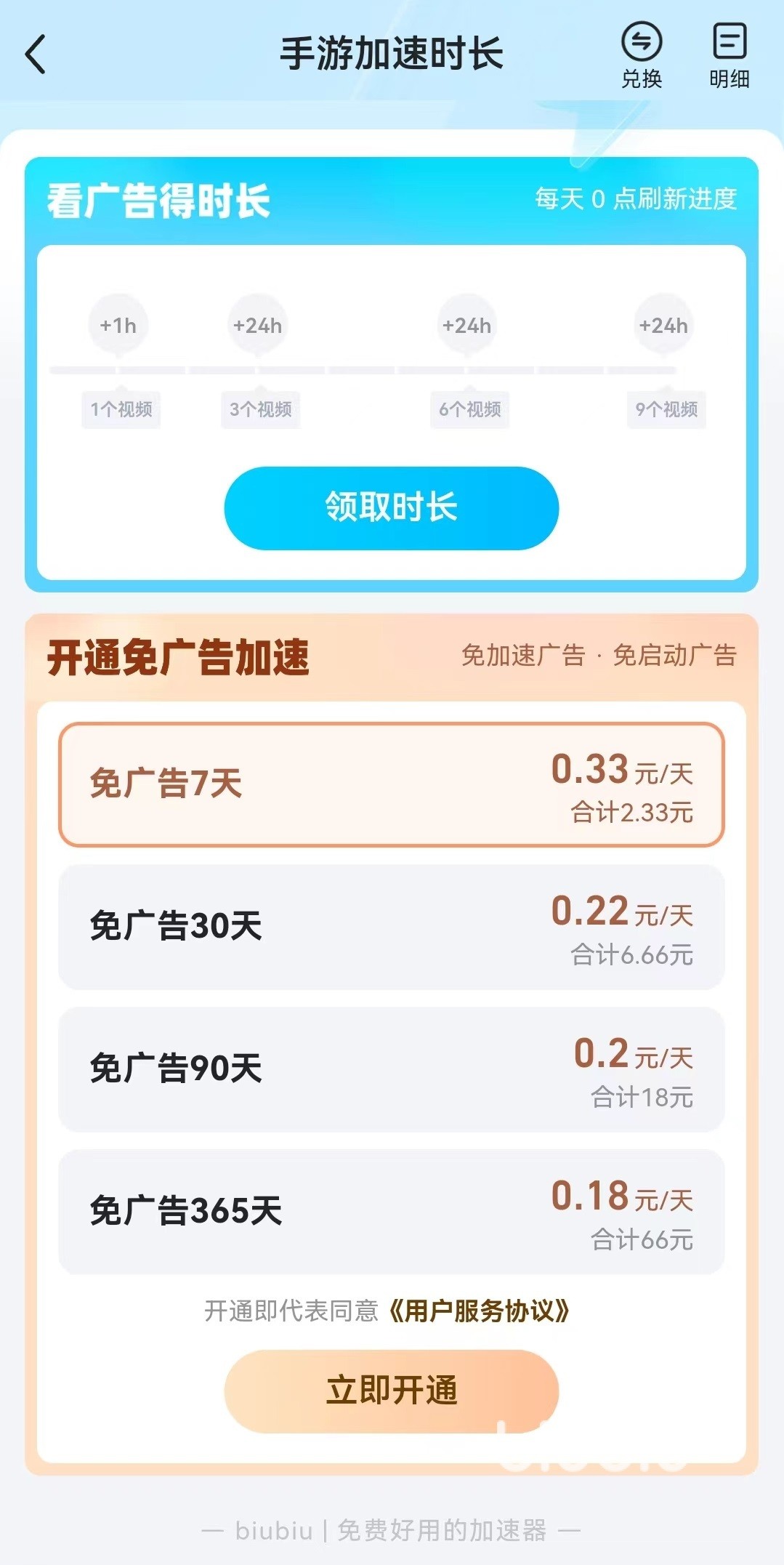This screenshot has height=1565, width=784.
Task: Select the 免广告7天 plan
Action: pos(391,784)
